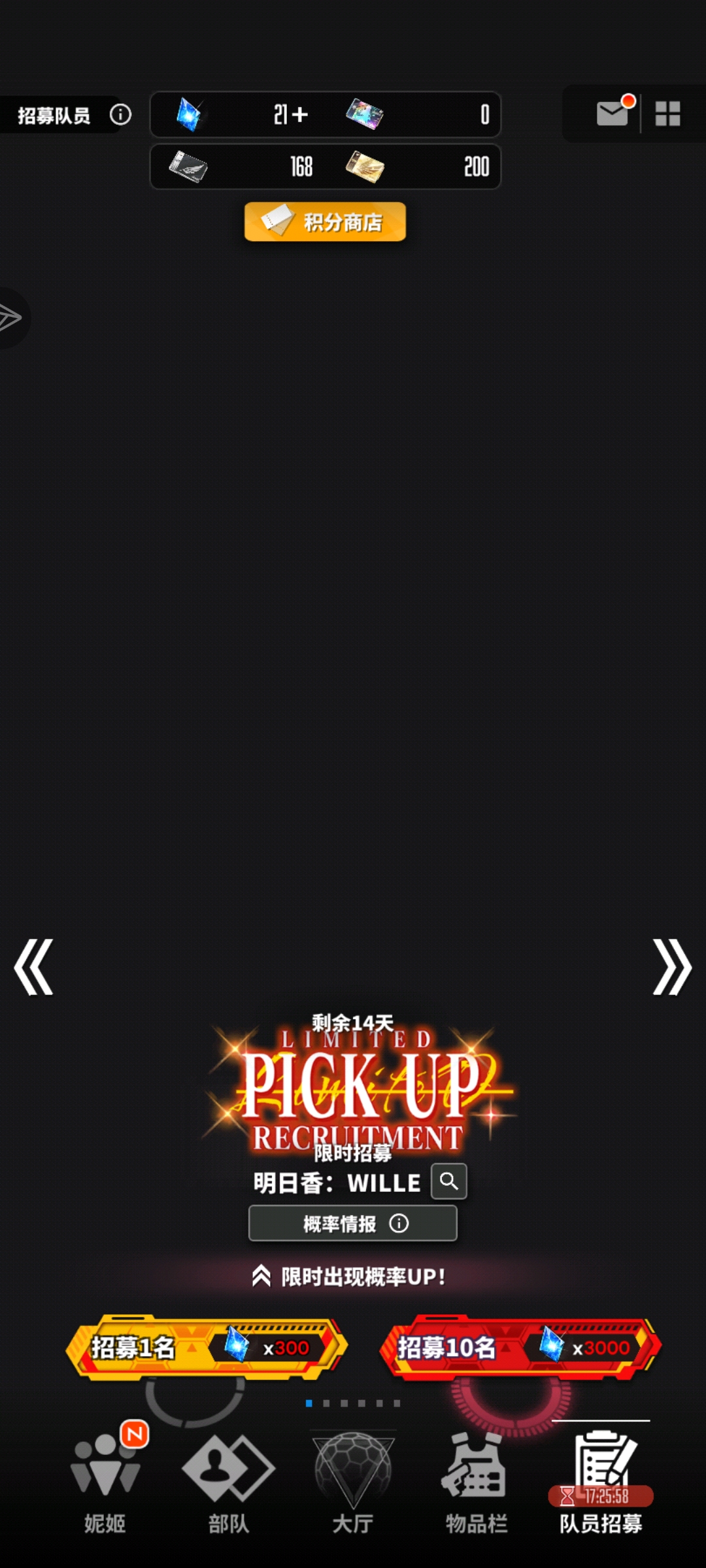Add more gems with the plus
Screen dimensions: 706x1568
300,115
